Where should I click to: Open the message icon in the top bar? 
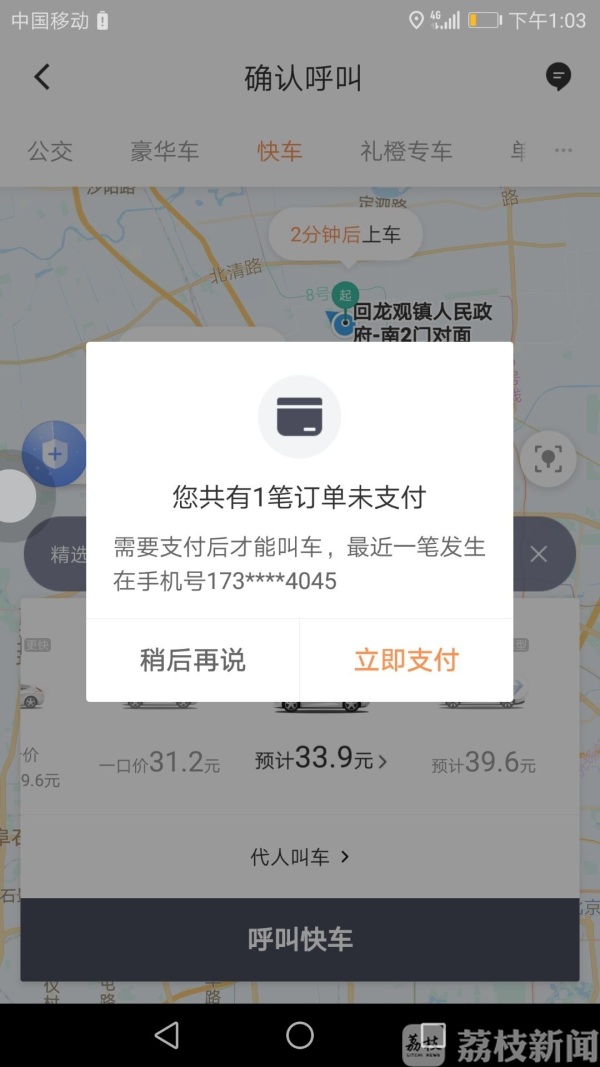[x=558, y=77]
